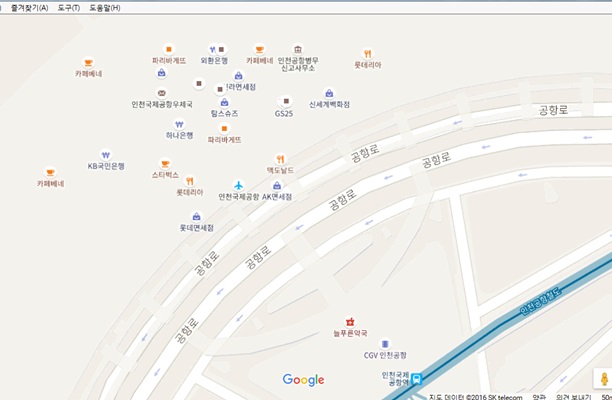Image resolution: width=612 pixels, height=400 pixels.
Task: Tap the KB국민은행 bank marker
Action: [106, 156]
